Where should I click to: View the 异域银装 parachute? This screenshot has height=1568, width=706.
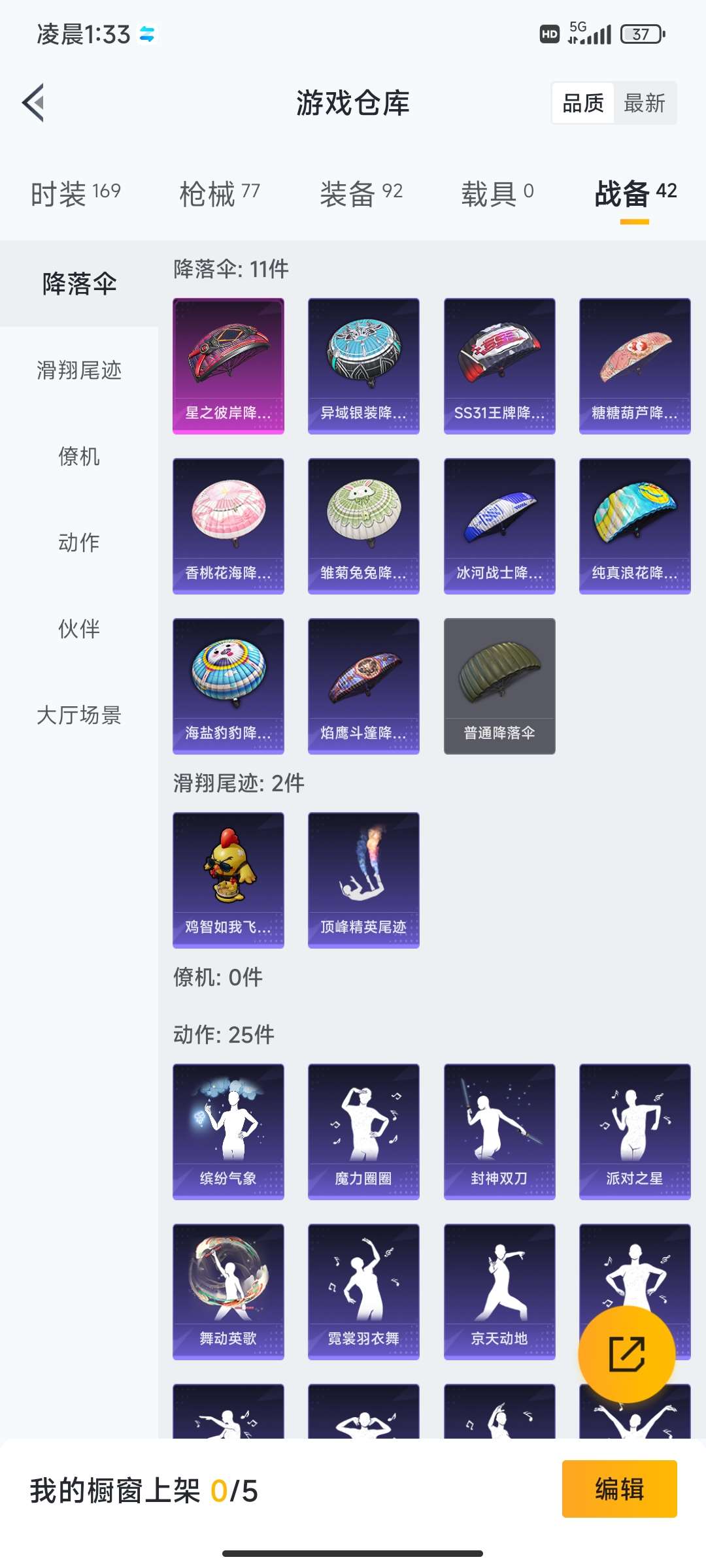pos(363,366)
